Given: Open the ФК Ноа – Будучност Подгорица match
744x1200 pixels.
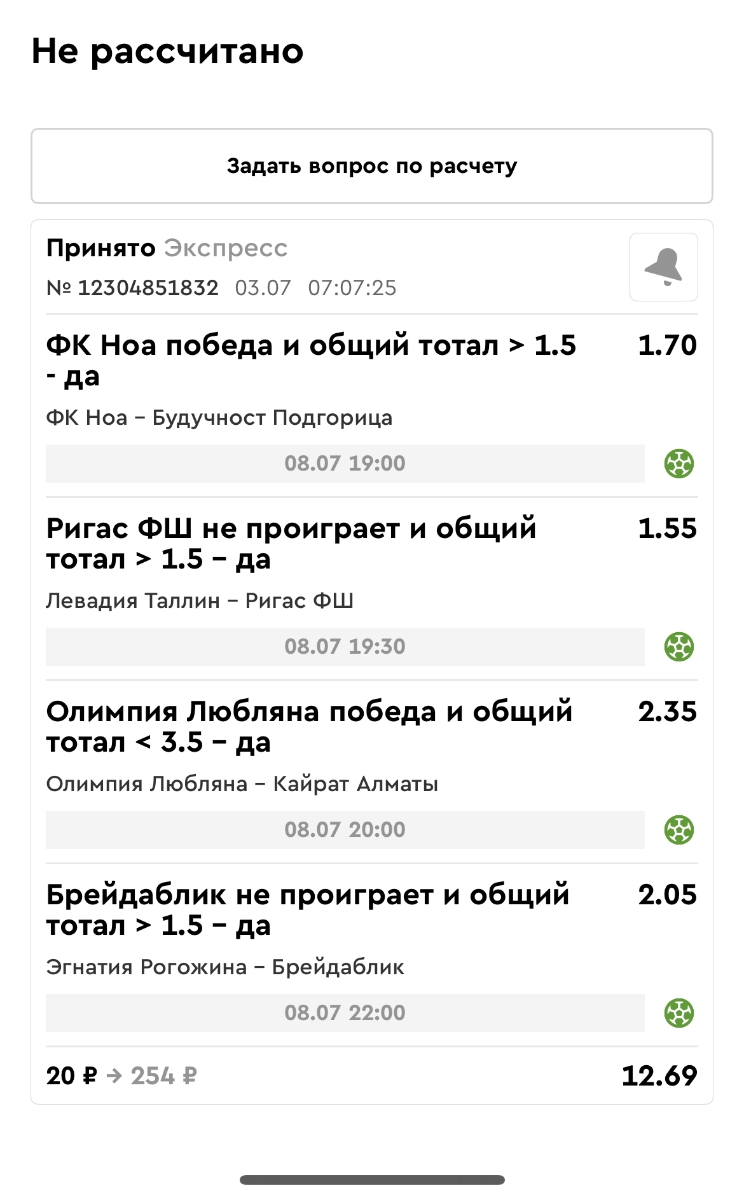Looking at the screenshot, I should click(x=219, y=418).
